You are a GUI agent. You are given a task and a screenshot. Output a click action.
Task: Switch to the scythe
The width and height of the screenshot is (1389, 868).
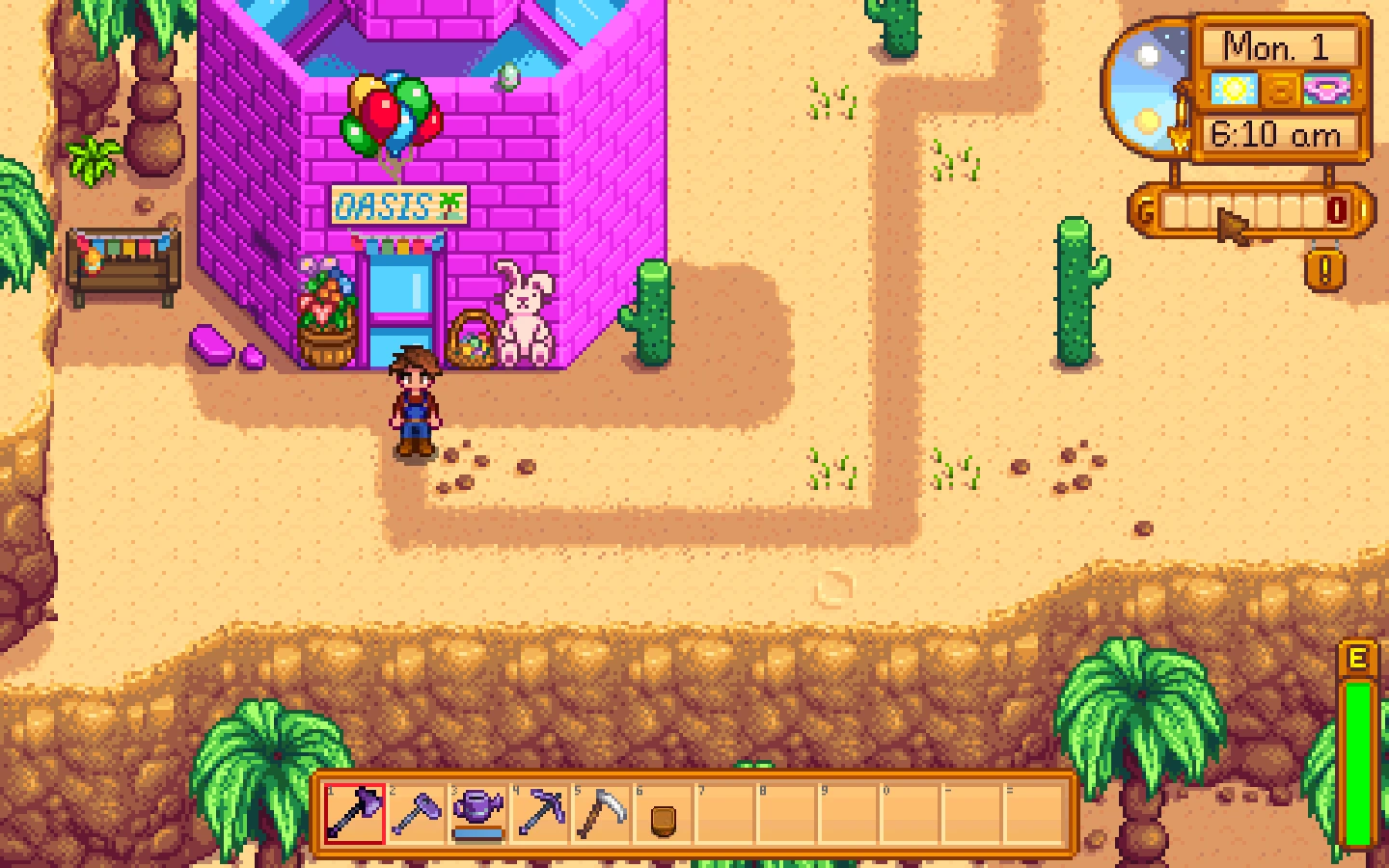(x=602, y=814)
